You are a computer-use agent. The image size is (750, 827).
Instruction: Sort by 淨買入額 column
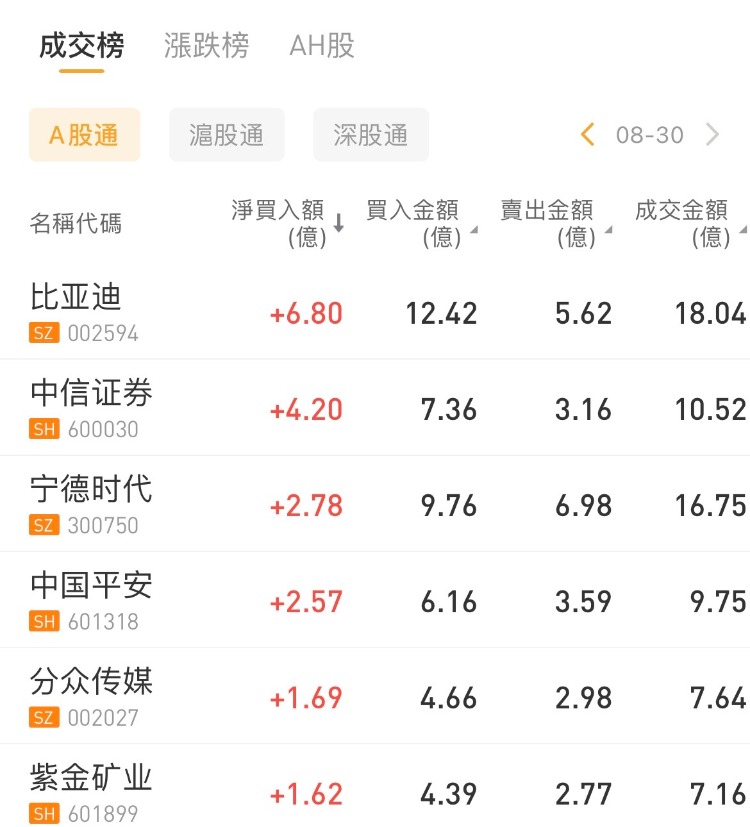287,222
